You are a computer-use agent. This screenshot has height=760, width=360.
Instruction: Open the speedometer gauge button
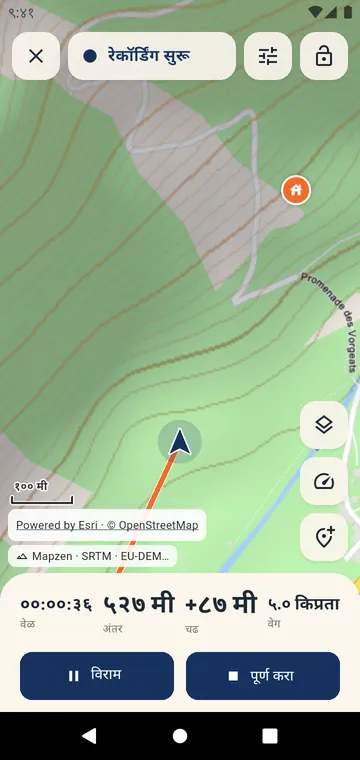pyautogui.click(x=324, y=481)
